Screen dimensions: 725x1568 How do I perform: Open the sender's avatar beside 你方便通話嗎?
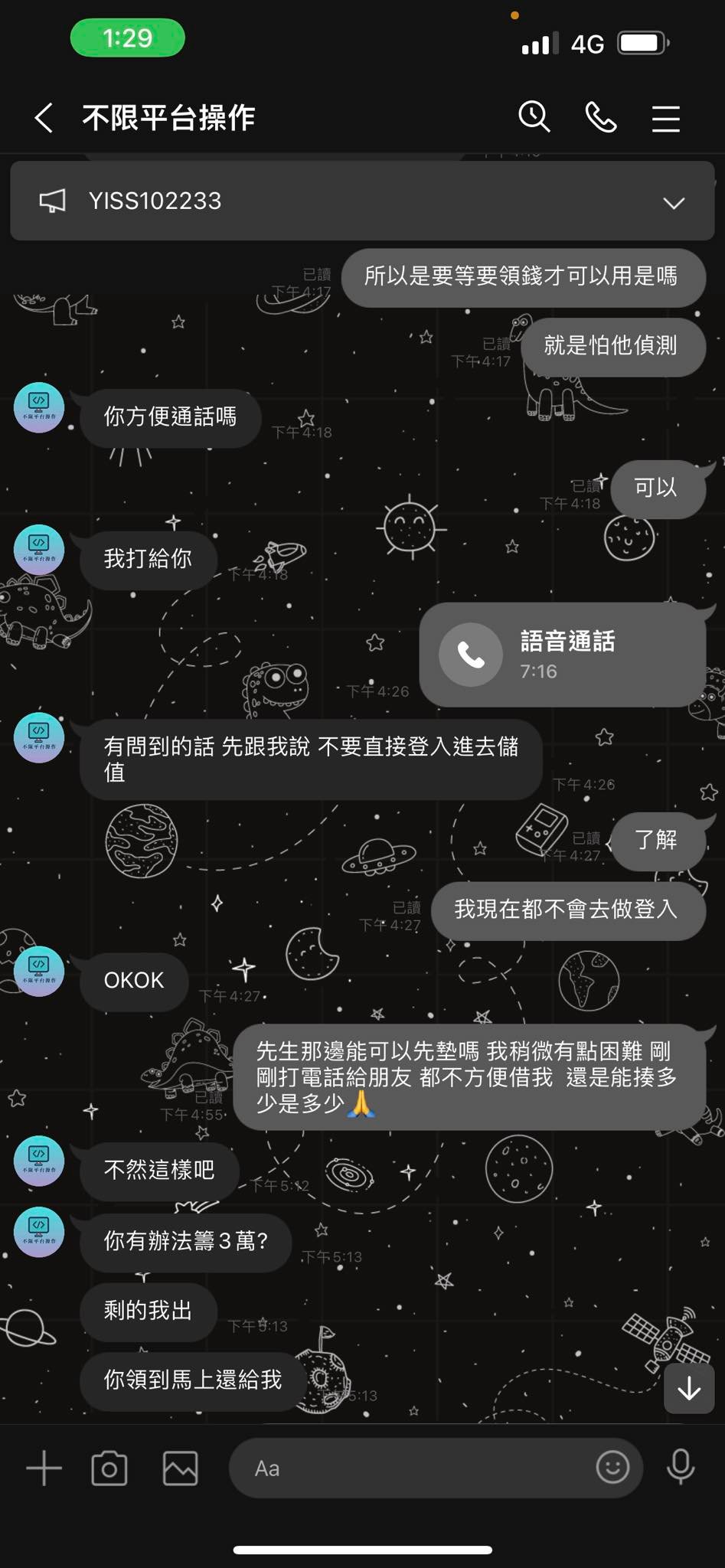point(39,407)
